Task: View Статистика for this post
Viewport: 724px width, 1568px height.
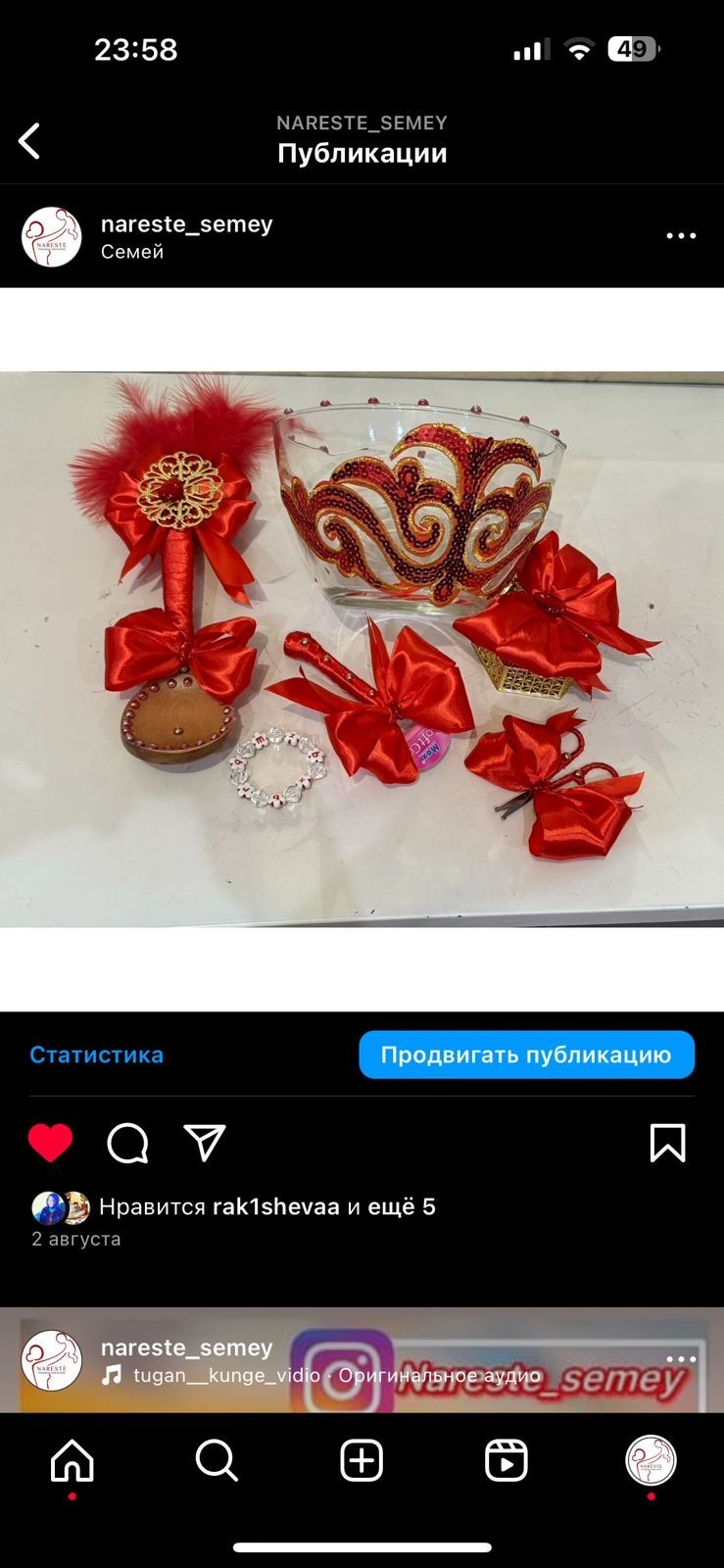Action: coord(96,1054)
